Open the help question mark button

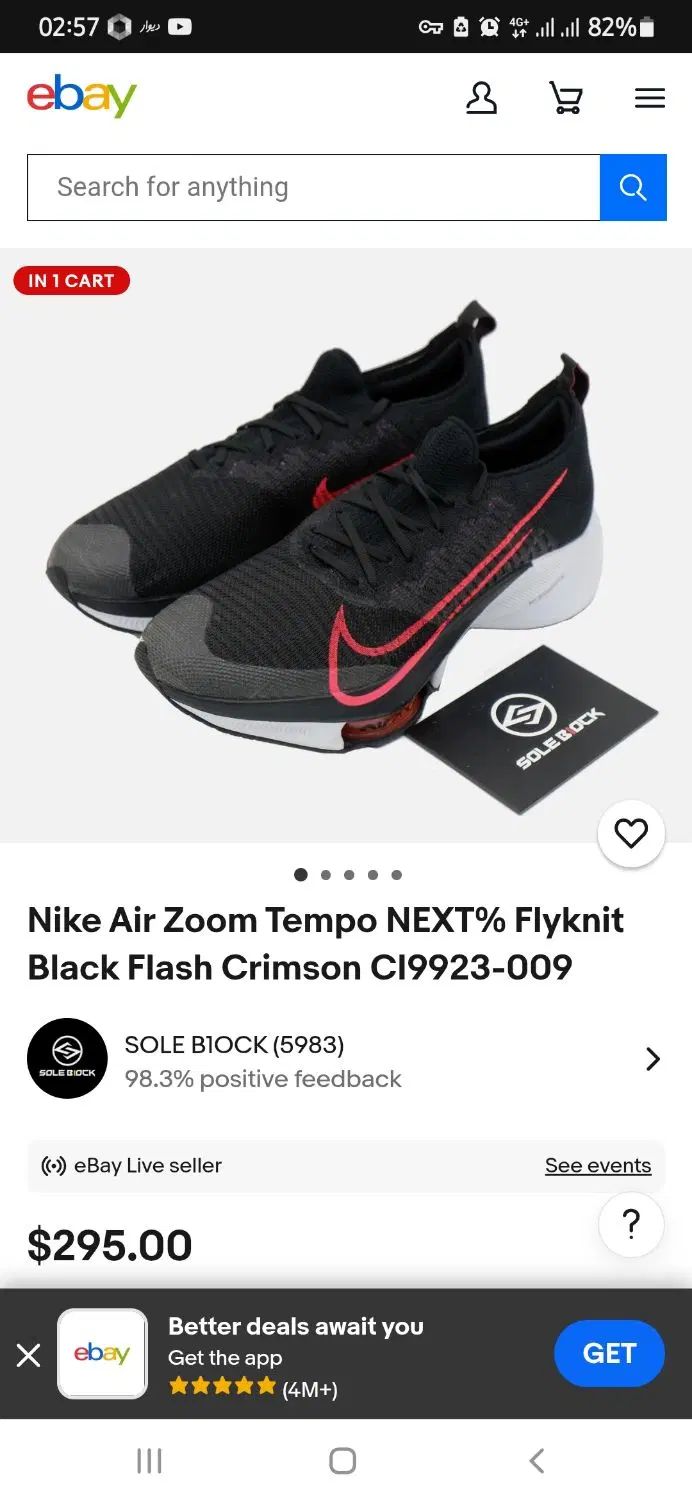[631, 1224]
